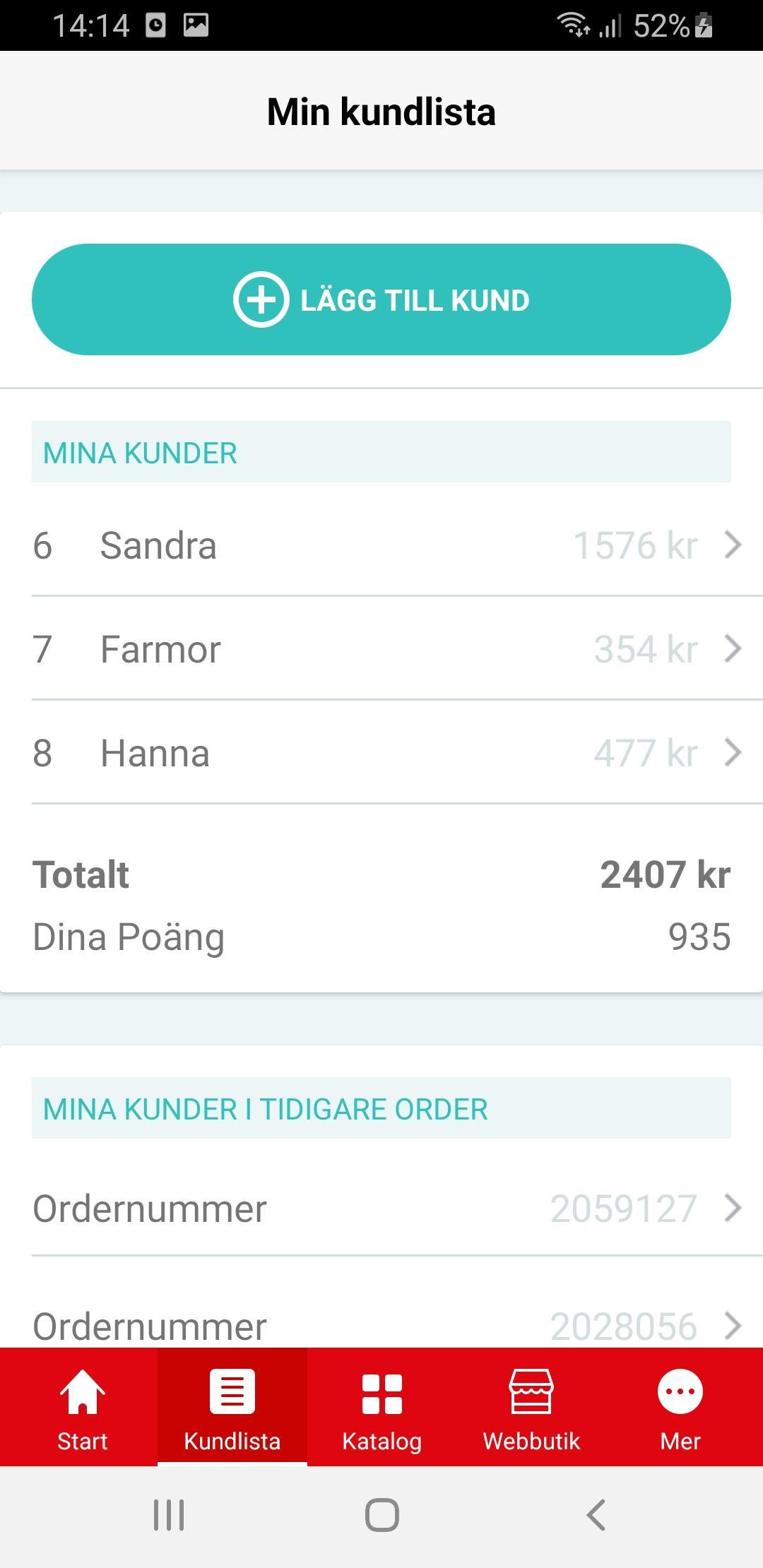Tap the system home button
The image size is (763, 1568).
coord(381,1515)
